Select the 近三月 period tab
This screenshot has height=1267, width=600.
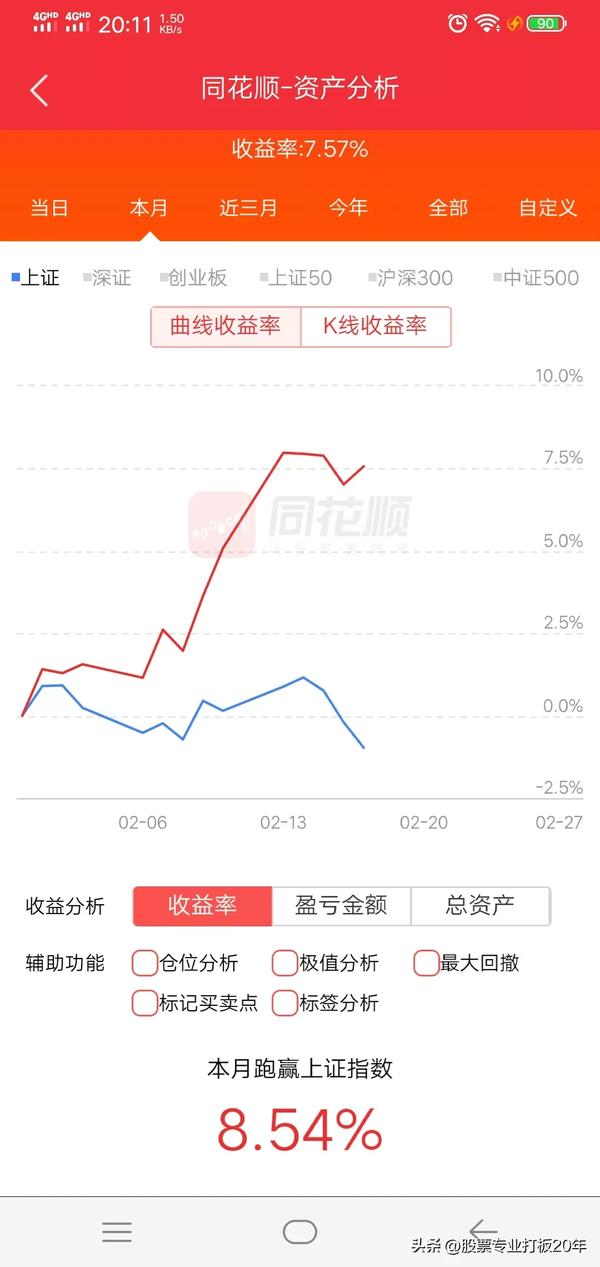click(x=248, y=208)
